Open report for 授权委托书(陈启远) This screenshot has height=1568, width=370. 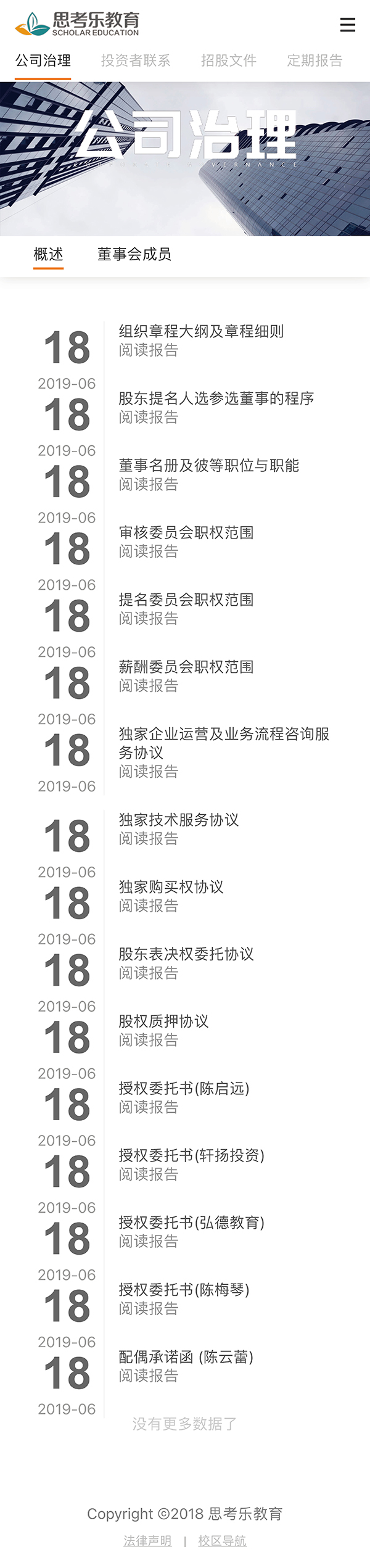point(149,1108)
